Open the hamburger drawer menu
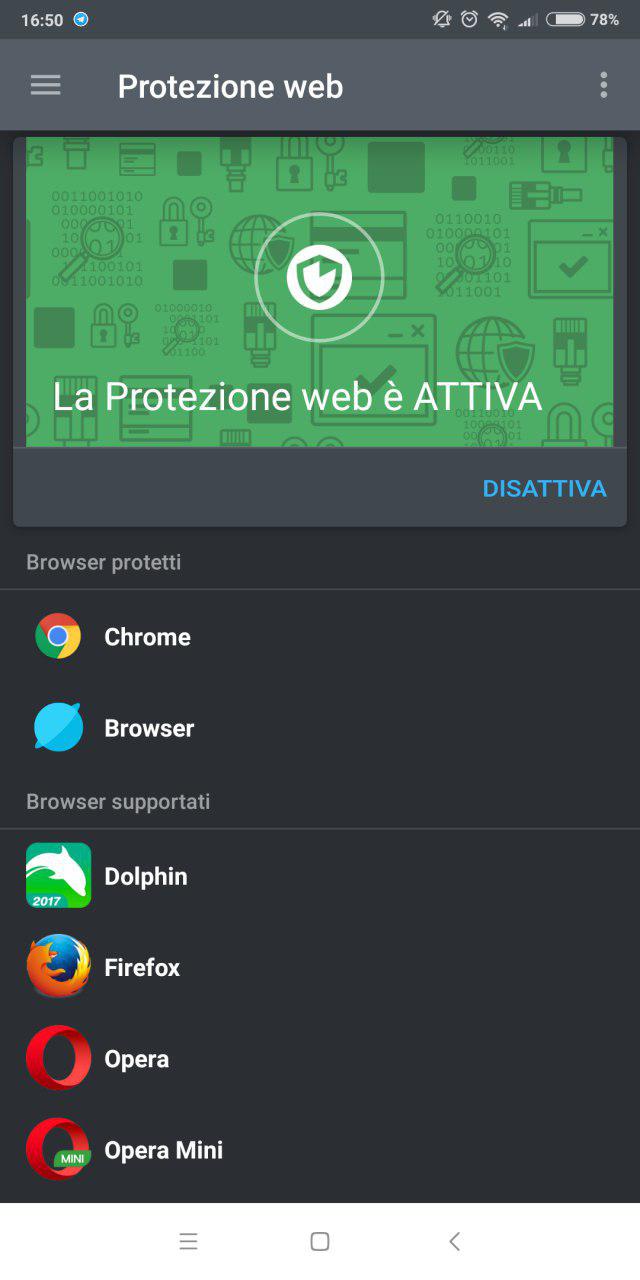Viewport: 640px width, 1280px height. [x=46, y=86]
